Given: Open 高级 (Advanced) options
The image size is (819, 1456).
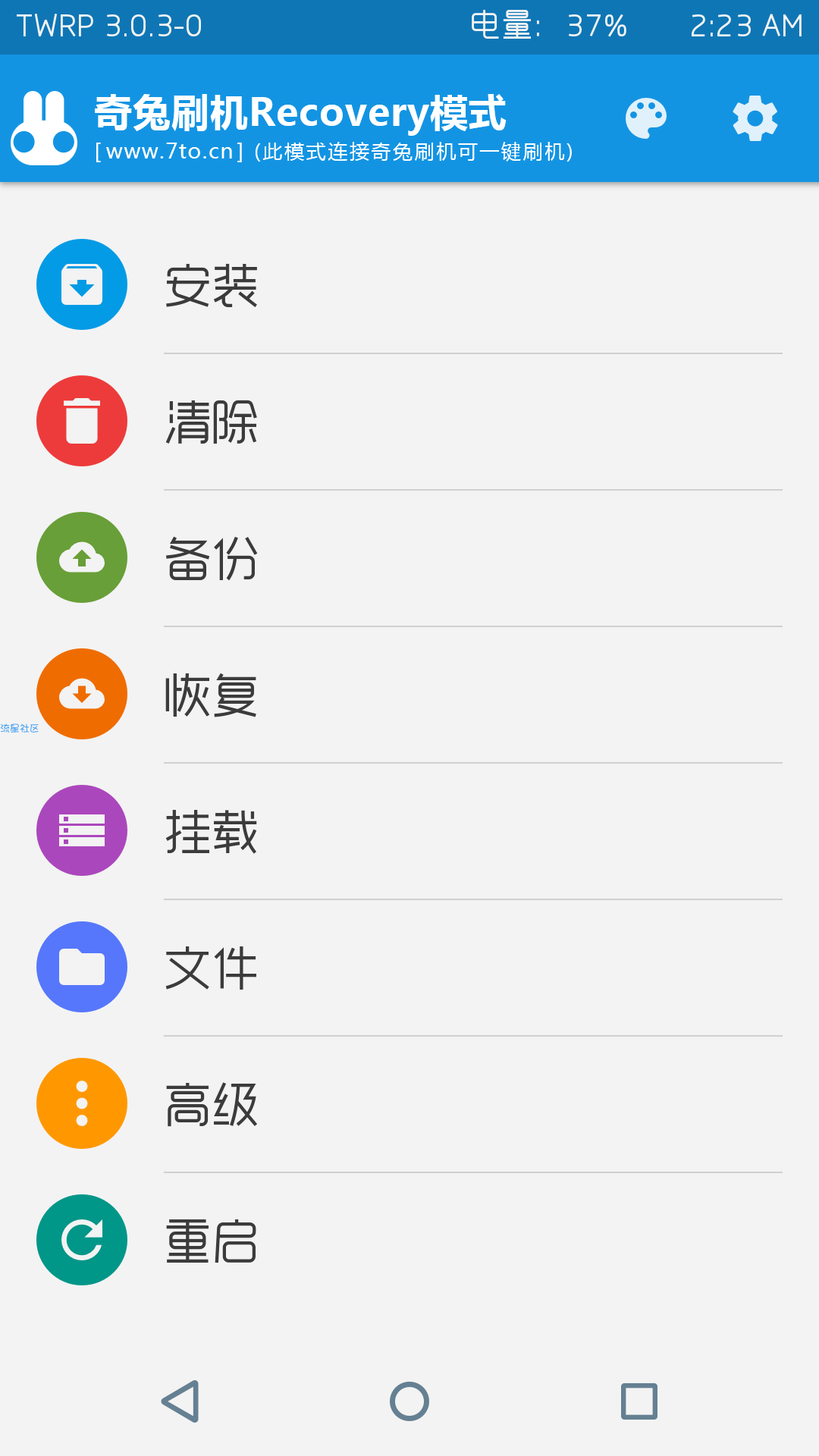Looking at the screenshot, I should click(409, 1104).
